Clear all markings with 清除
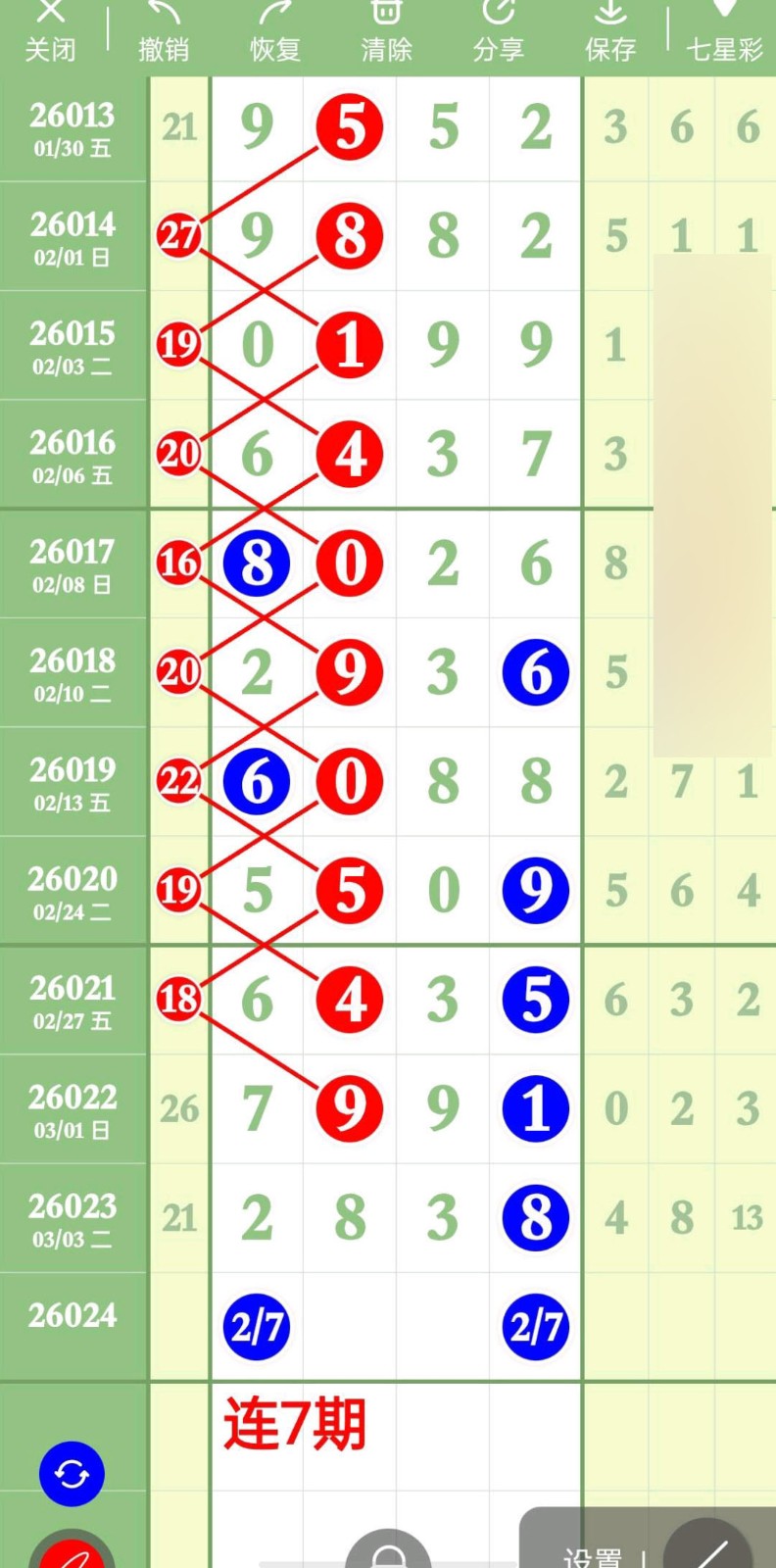Screen dimensions: 776x1568 click(386, 32)
